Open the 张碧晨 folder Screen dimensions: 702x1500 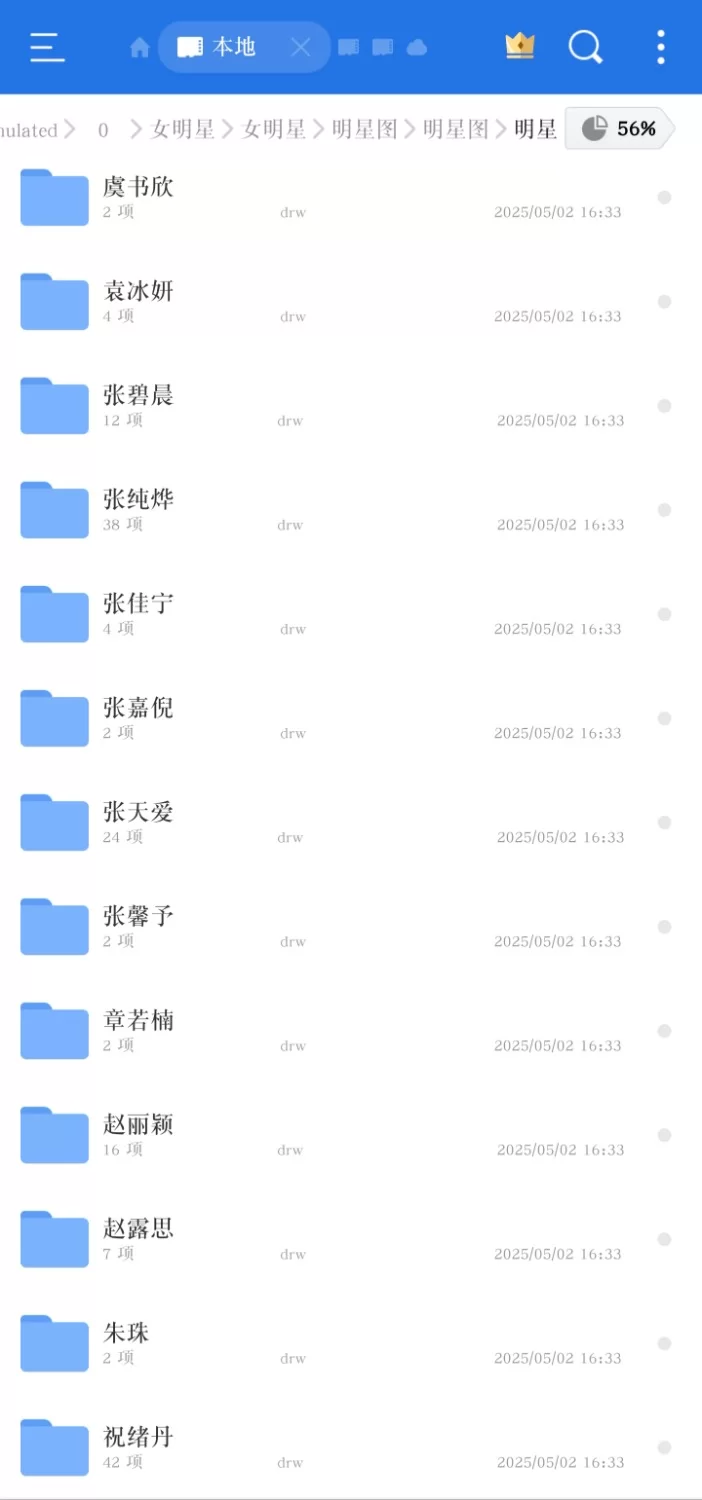coord(138,405)
